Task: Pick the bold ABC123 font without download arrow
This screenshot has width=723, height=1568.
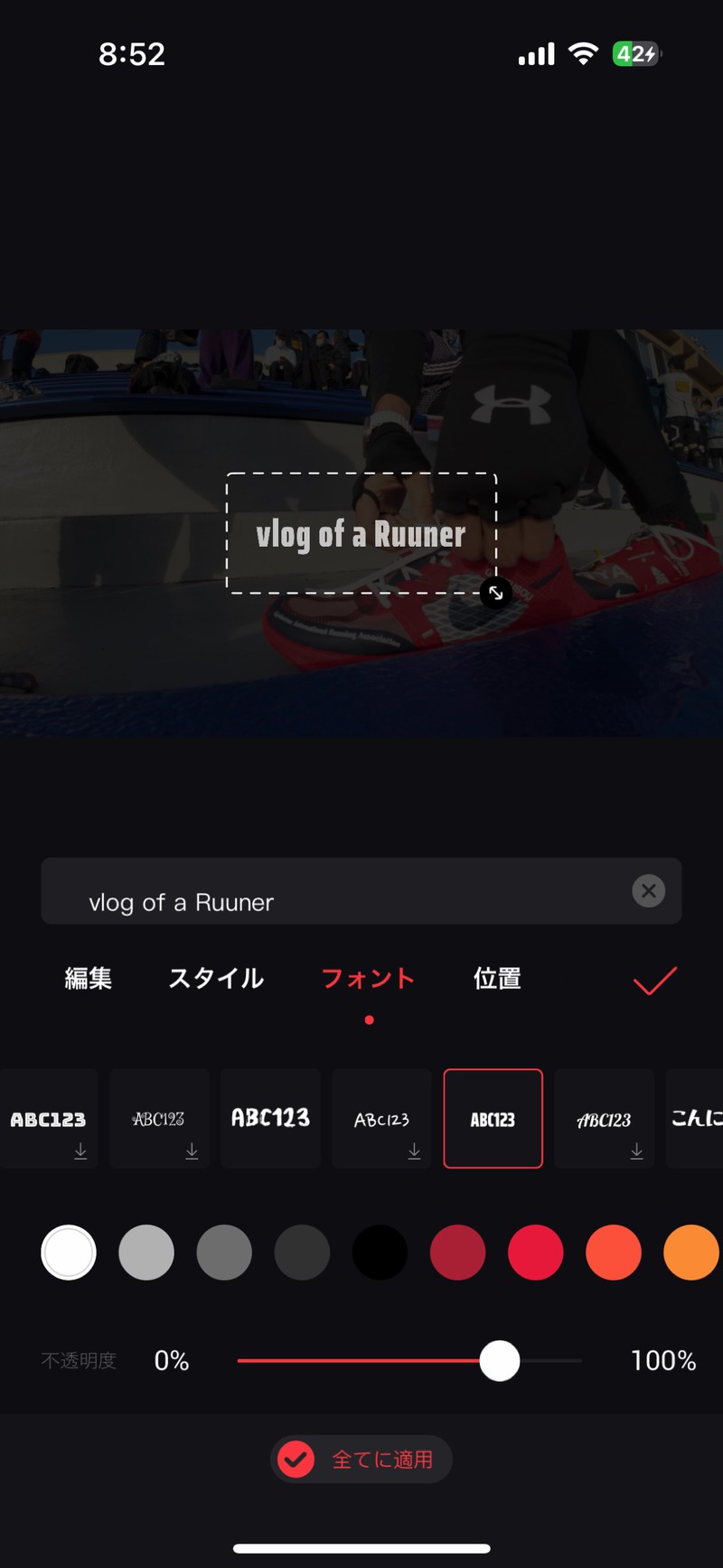Action: (270, 1119)
